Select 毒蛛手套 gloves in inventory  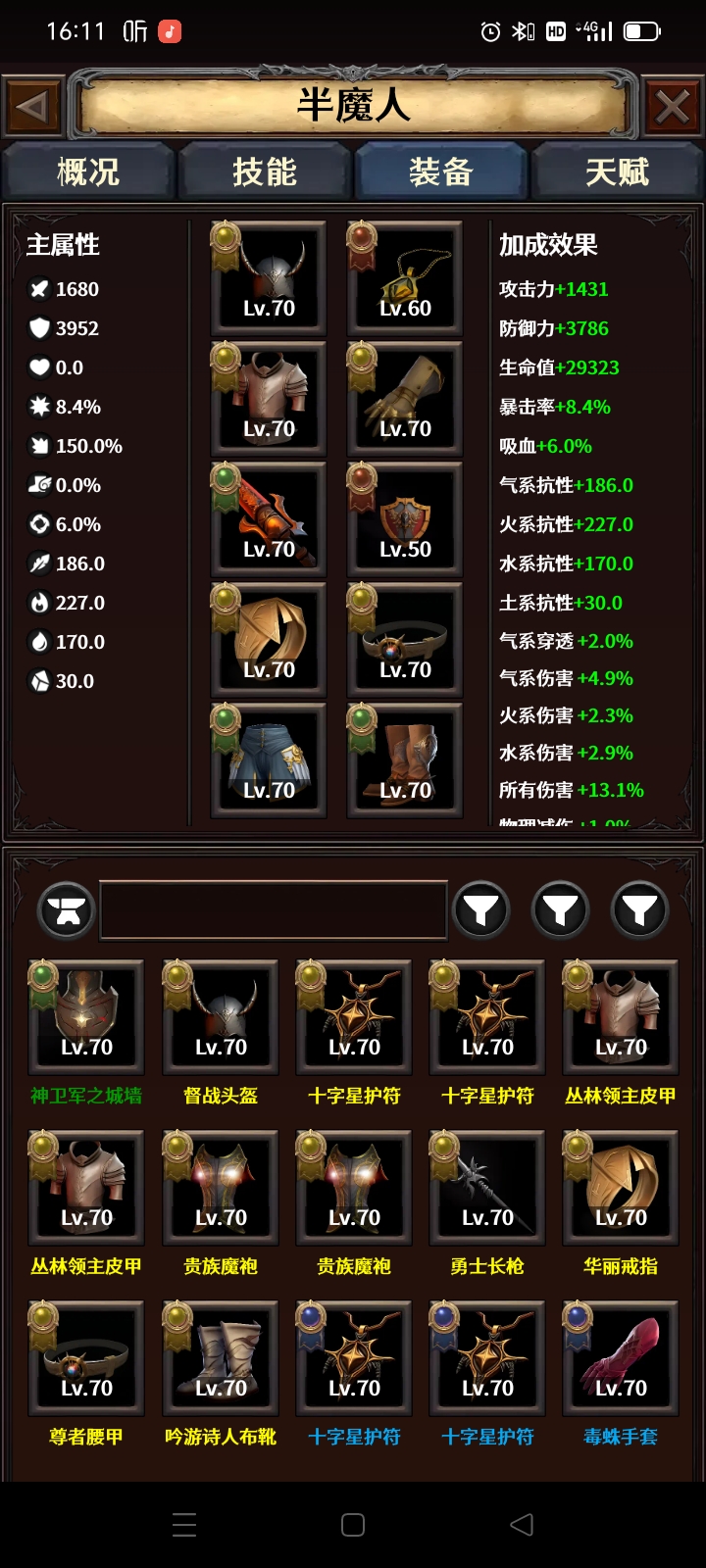[621, 1359]
